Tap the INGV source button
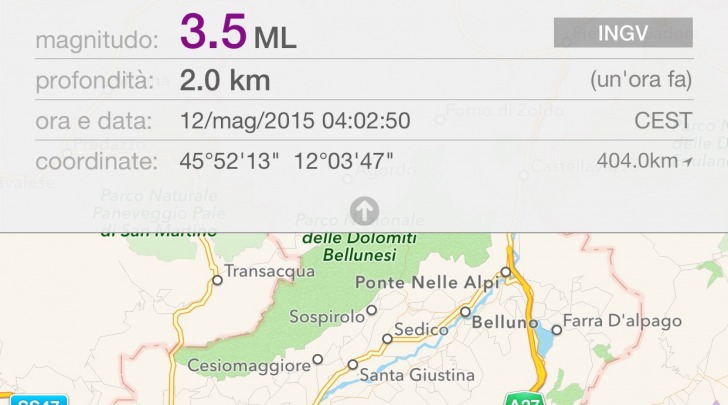This screenshot has height=405, width=728. click(x=622, y=32)
